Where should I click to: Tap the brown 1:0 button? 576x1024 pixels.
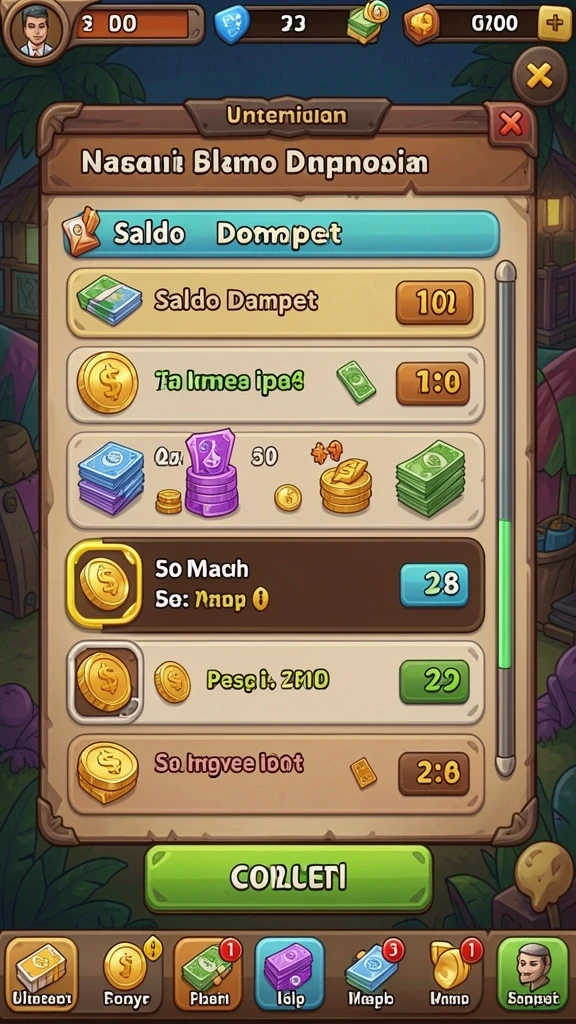tap(433, 383)
